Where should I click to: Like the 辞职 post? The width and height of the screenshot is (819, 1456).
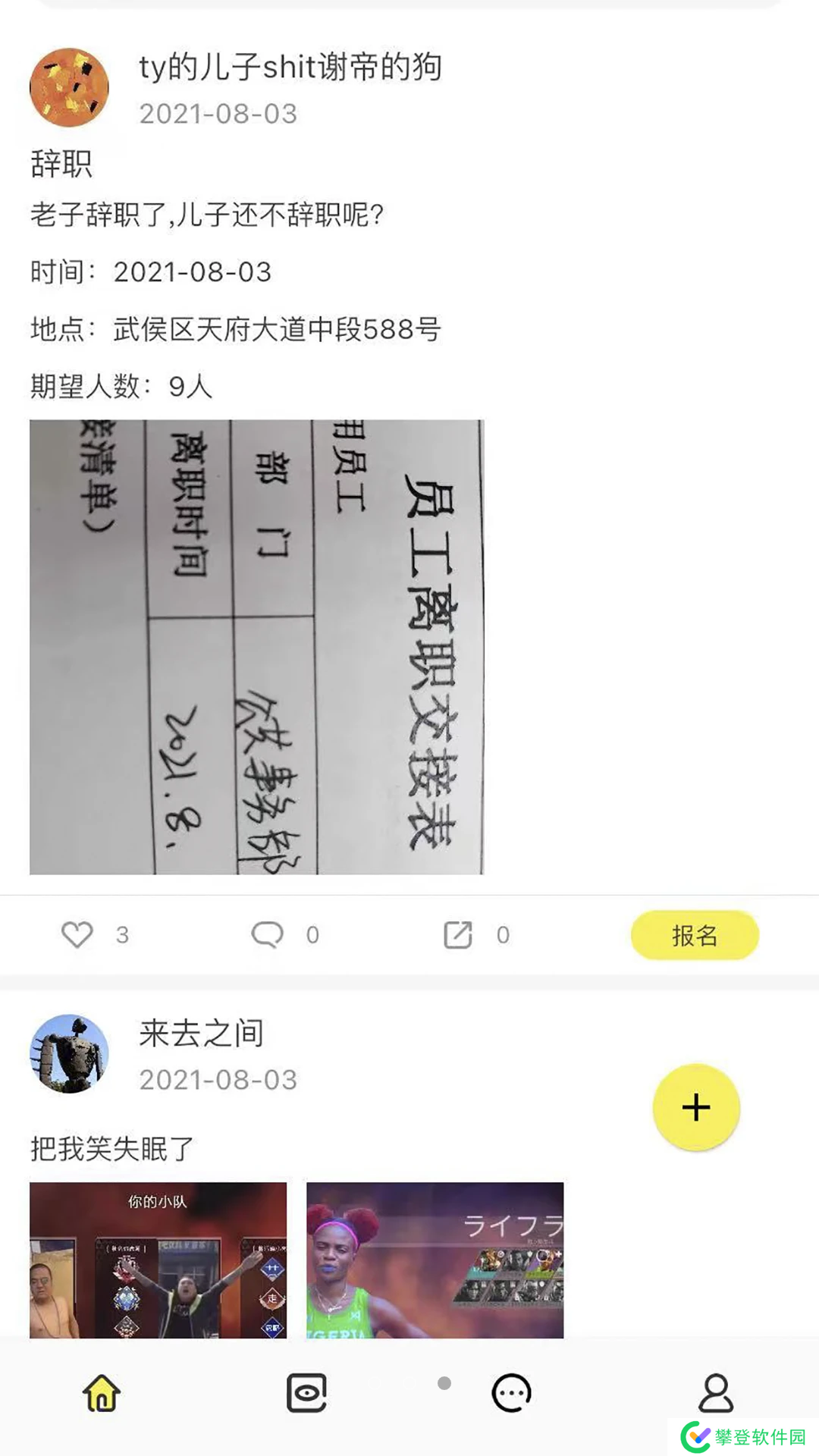pos(77,934)
